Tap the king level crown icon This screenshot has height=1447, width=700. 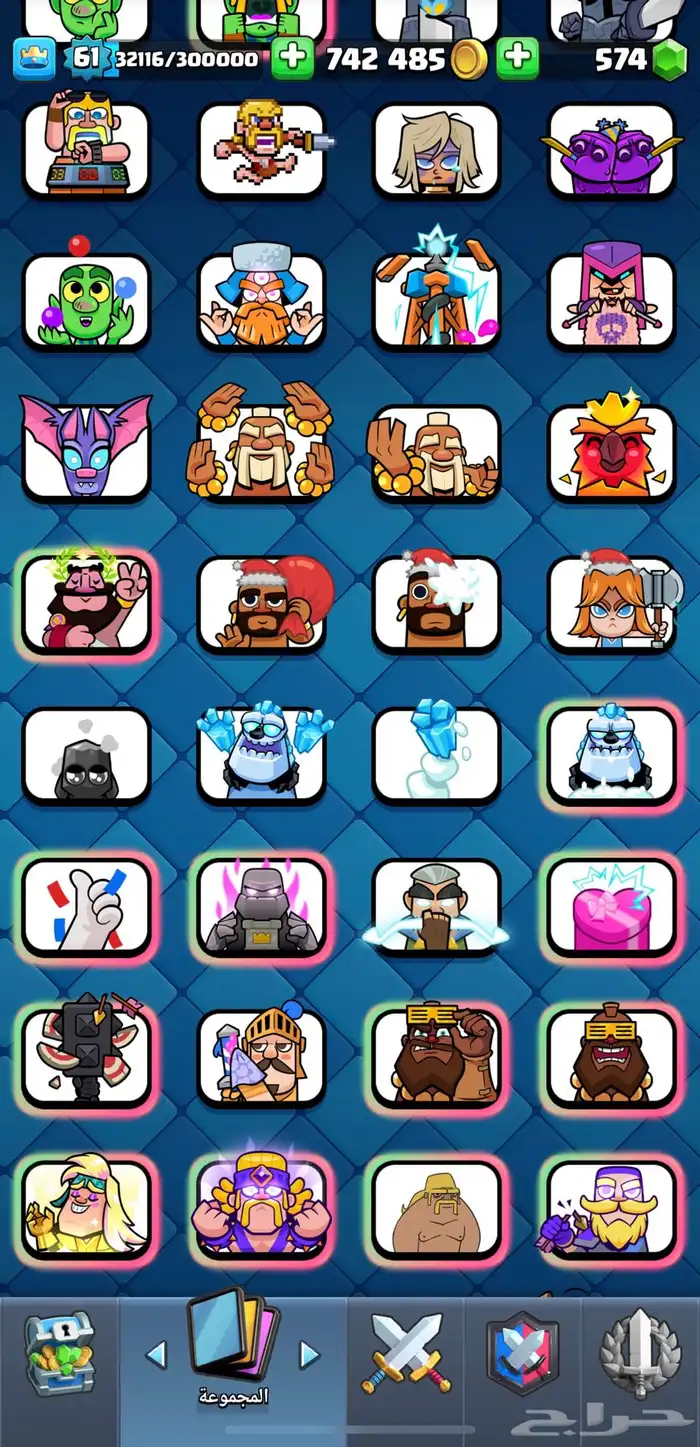(x=33, y=59)
